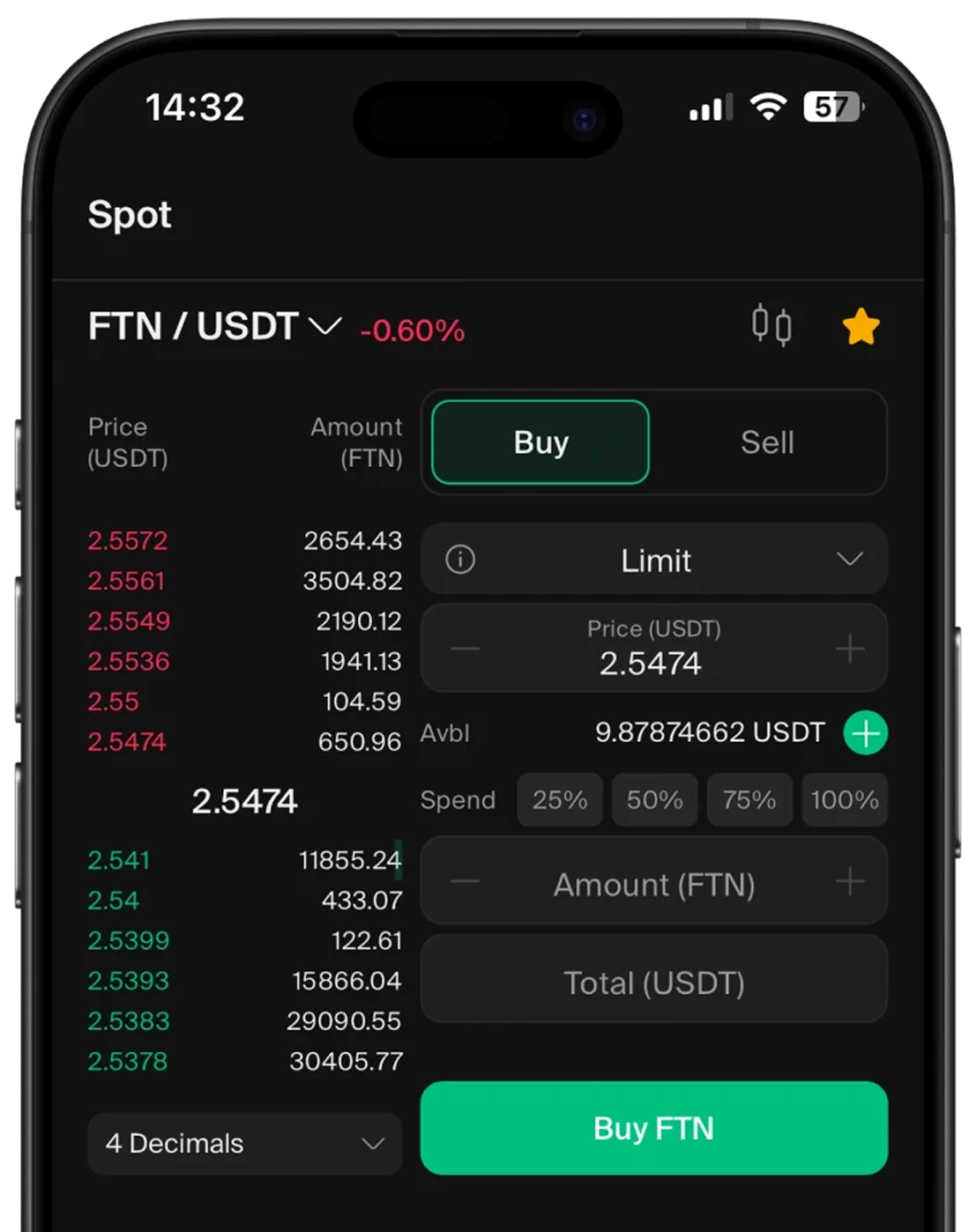Spend 100% of available balance

845,800
